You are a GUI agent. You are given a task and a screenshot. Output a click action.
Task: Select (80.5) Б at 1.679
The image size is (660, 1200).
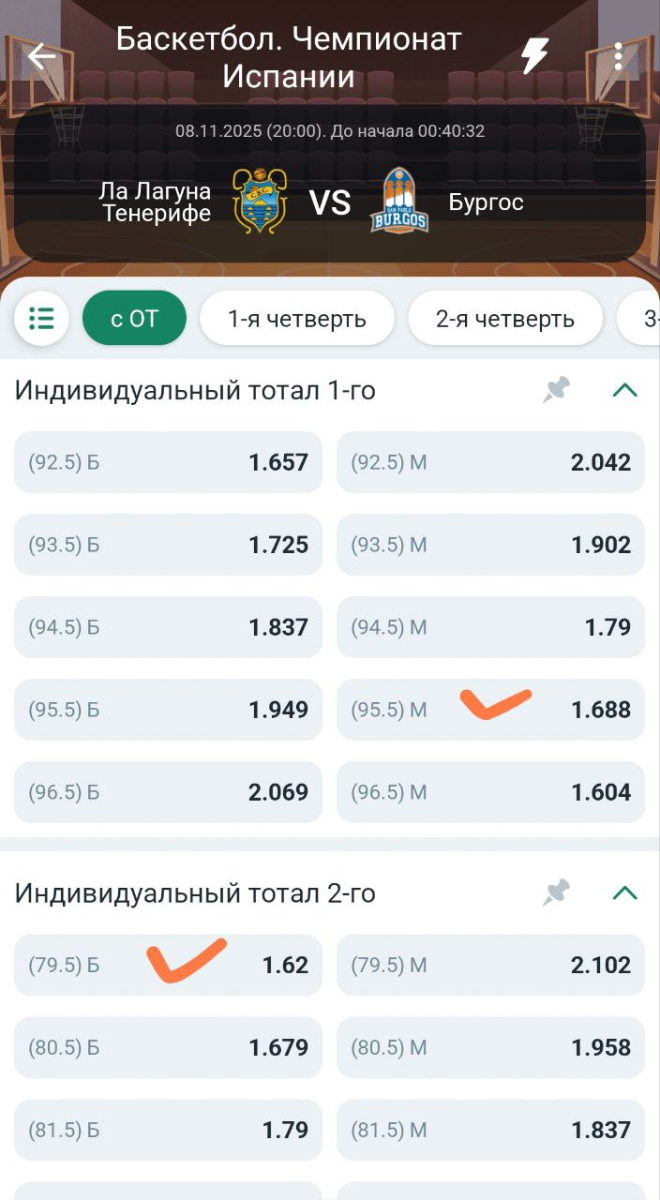(168, 1048)
